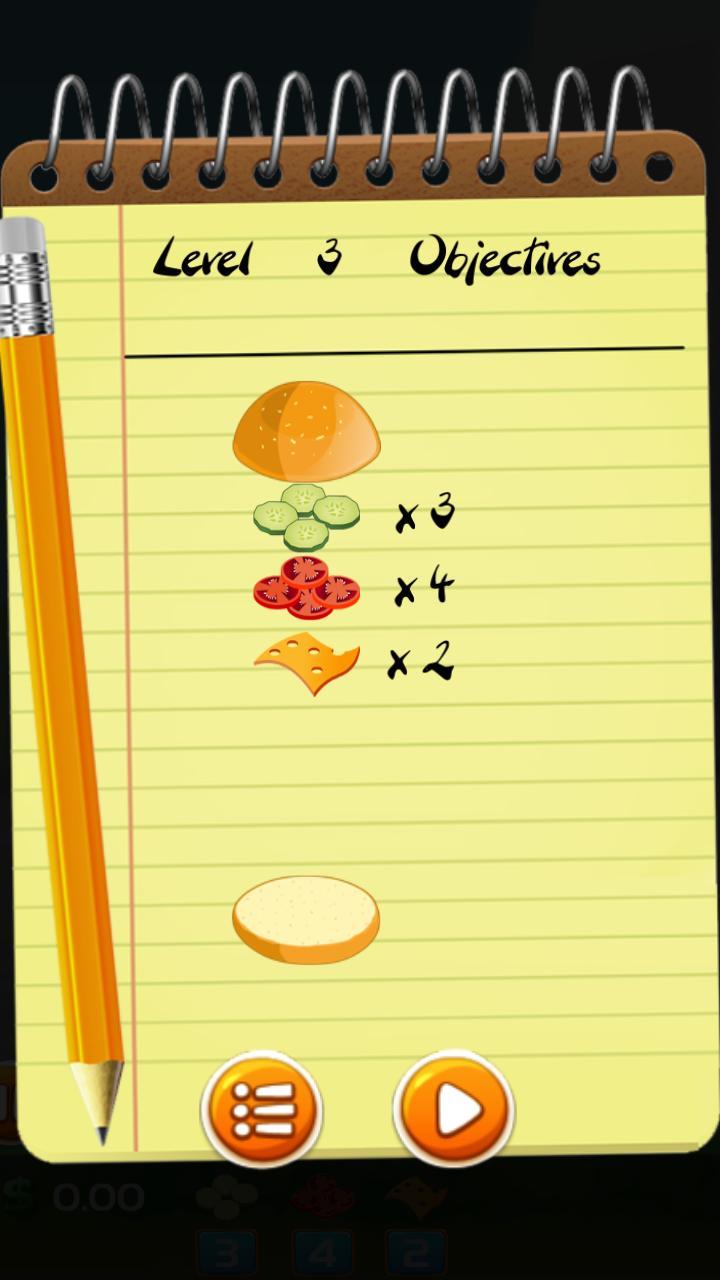Open the level list menu button

point(262,1108)
